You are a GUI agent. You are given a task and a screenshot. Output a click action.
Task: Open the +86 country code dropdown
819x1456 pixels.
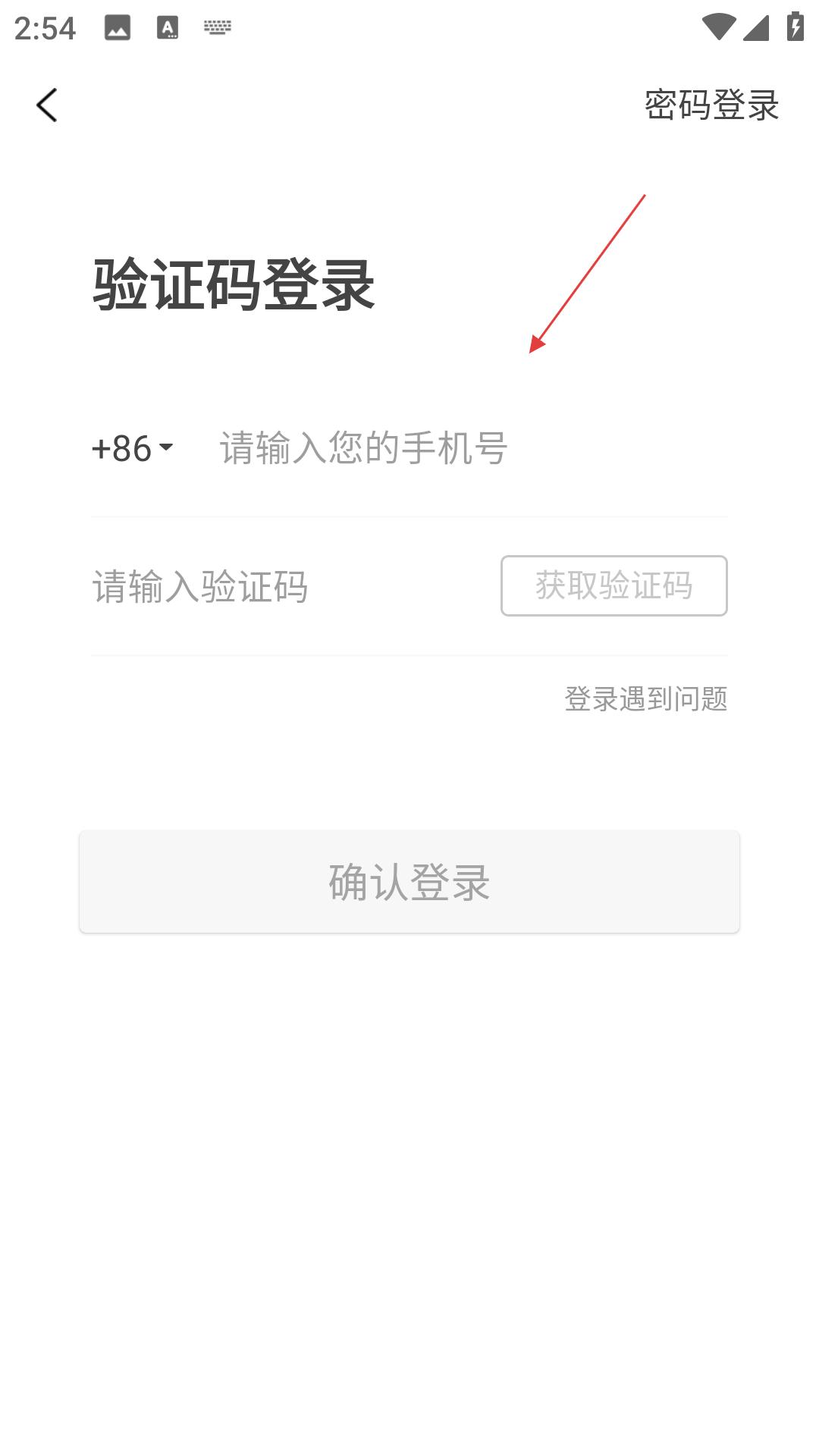pos(133,448)
